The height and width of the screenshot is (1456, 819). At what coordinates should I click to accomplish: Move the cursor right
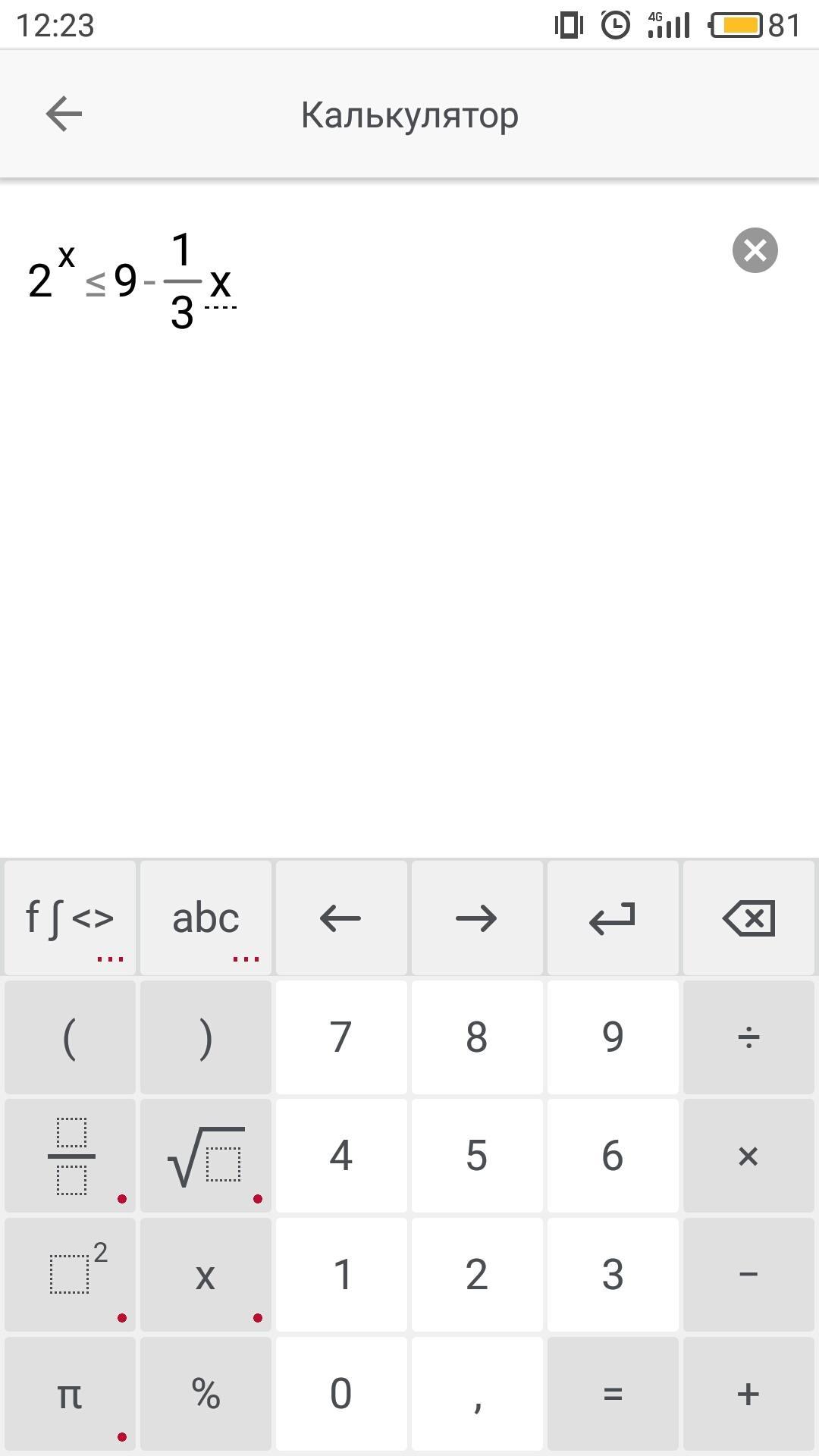click(x=477, y=918)
